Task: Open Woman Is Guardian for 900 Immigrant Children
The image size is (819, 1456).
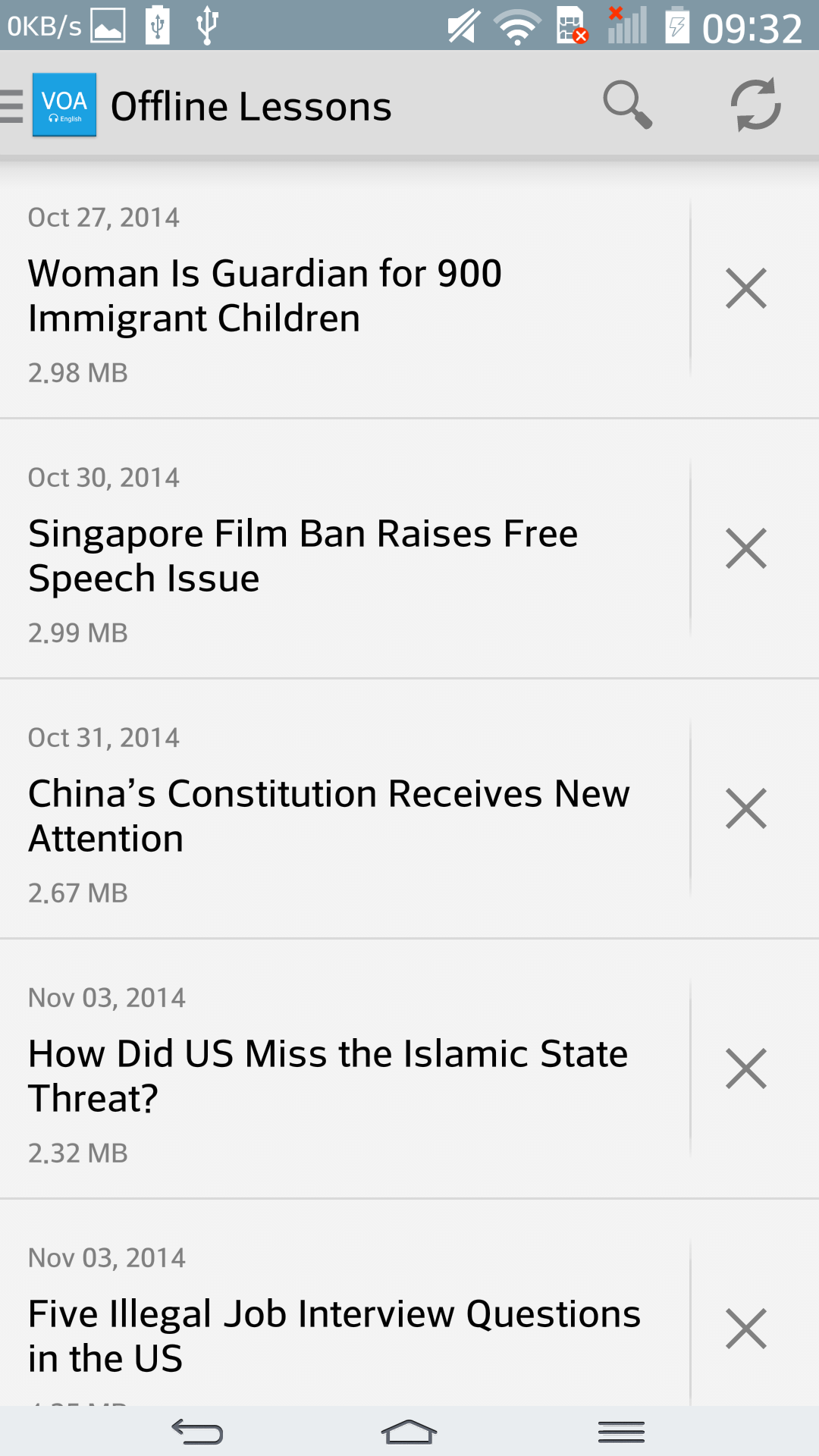Action: pos(341,295)
